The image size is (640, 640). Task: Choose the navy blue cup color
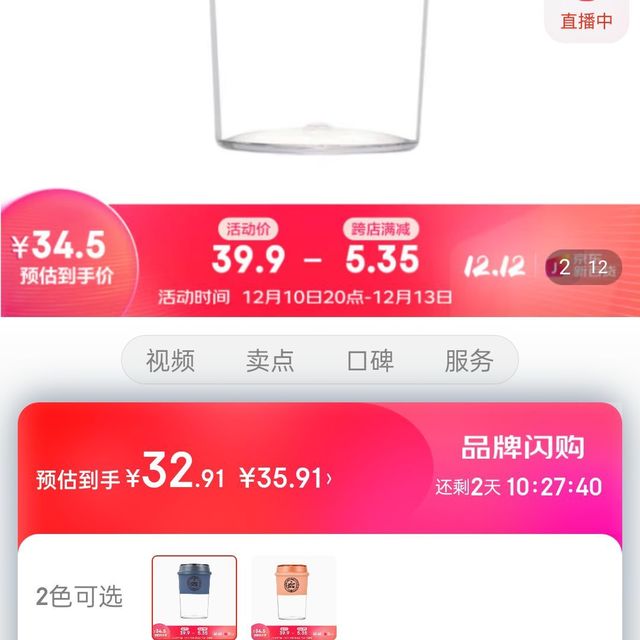point(194,597)
